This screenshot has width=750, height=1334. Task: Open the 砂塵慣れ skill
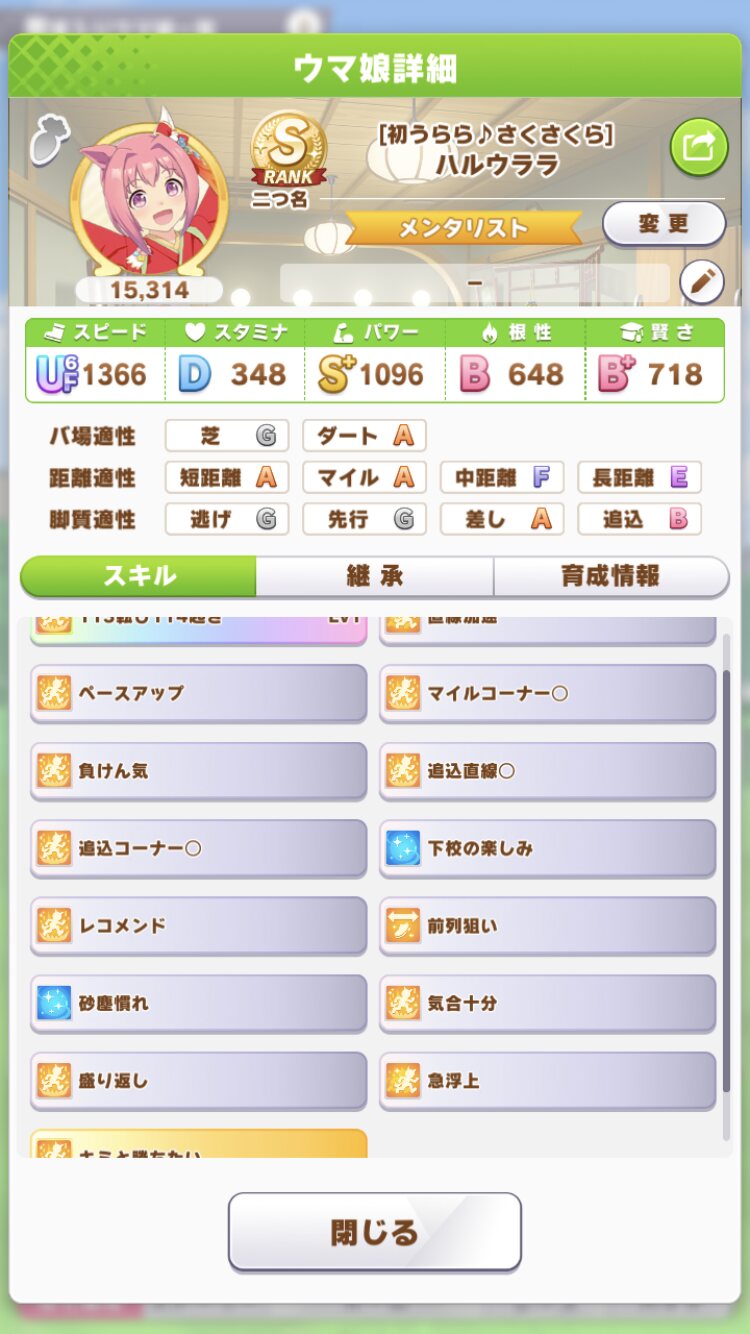pos(198,1003)
